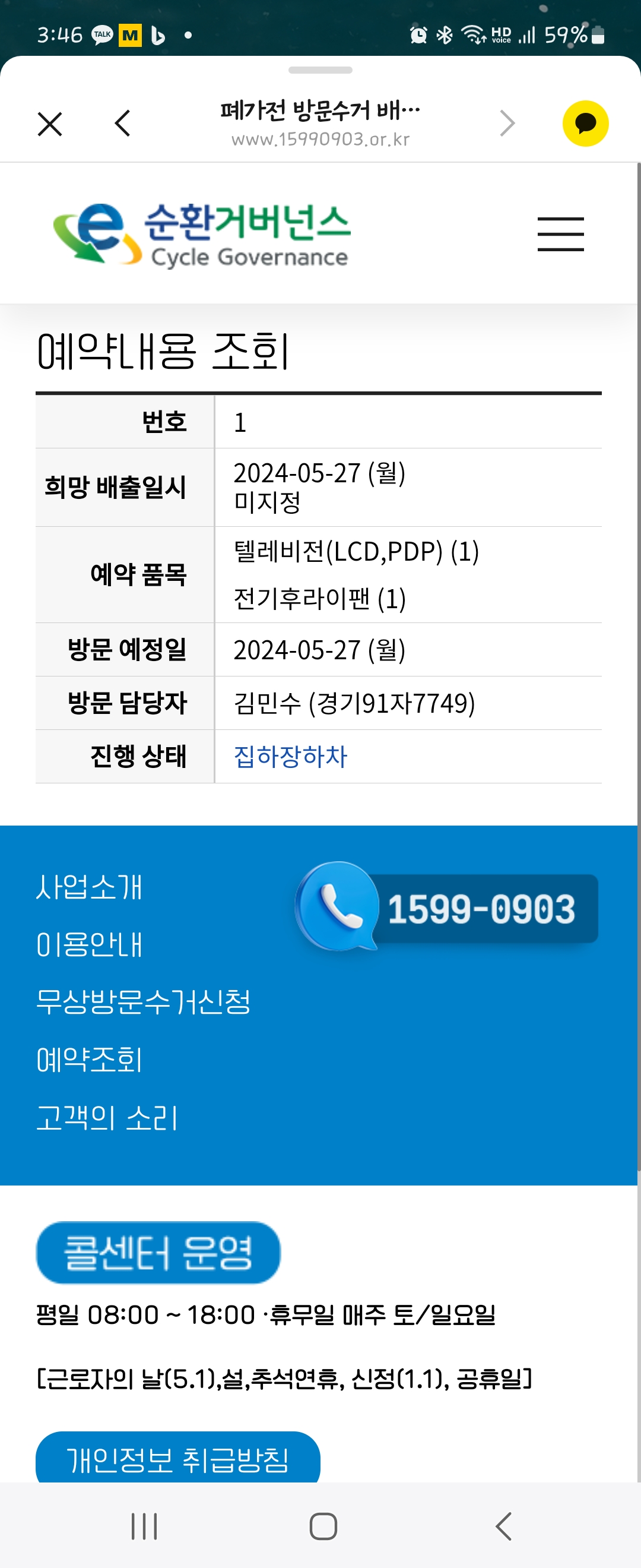This screenshot has height=1568, width=641.
Task: Go back to the previous web page
Action: 122,124
